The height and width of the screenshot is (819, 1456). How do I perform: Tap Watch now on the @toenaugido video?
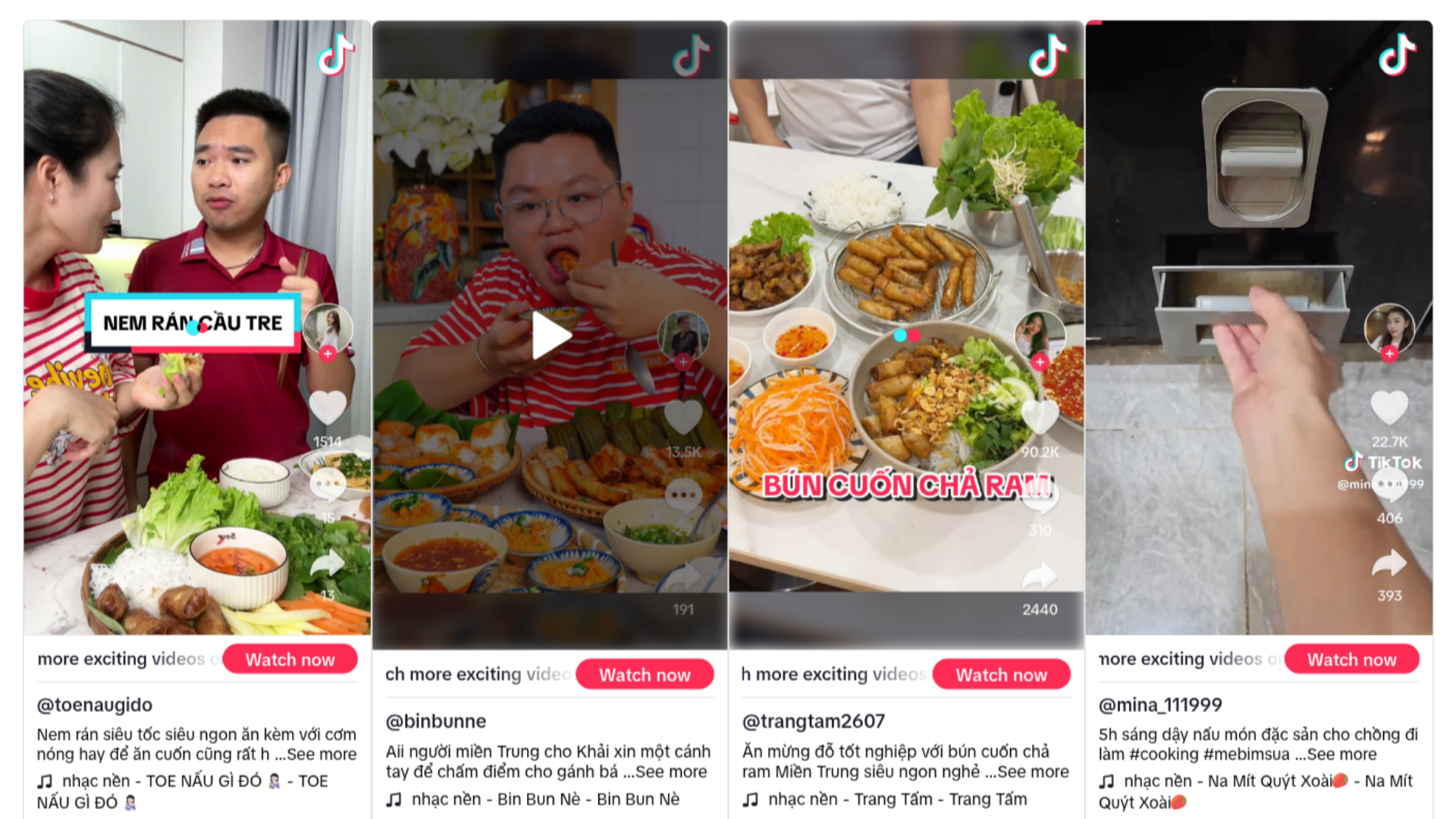click(290, 660)
